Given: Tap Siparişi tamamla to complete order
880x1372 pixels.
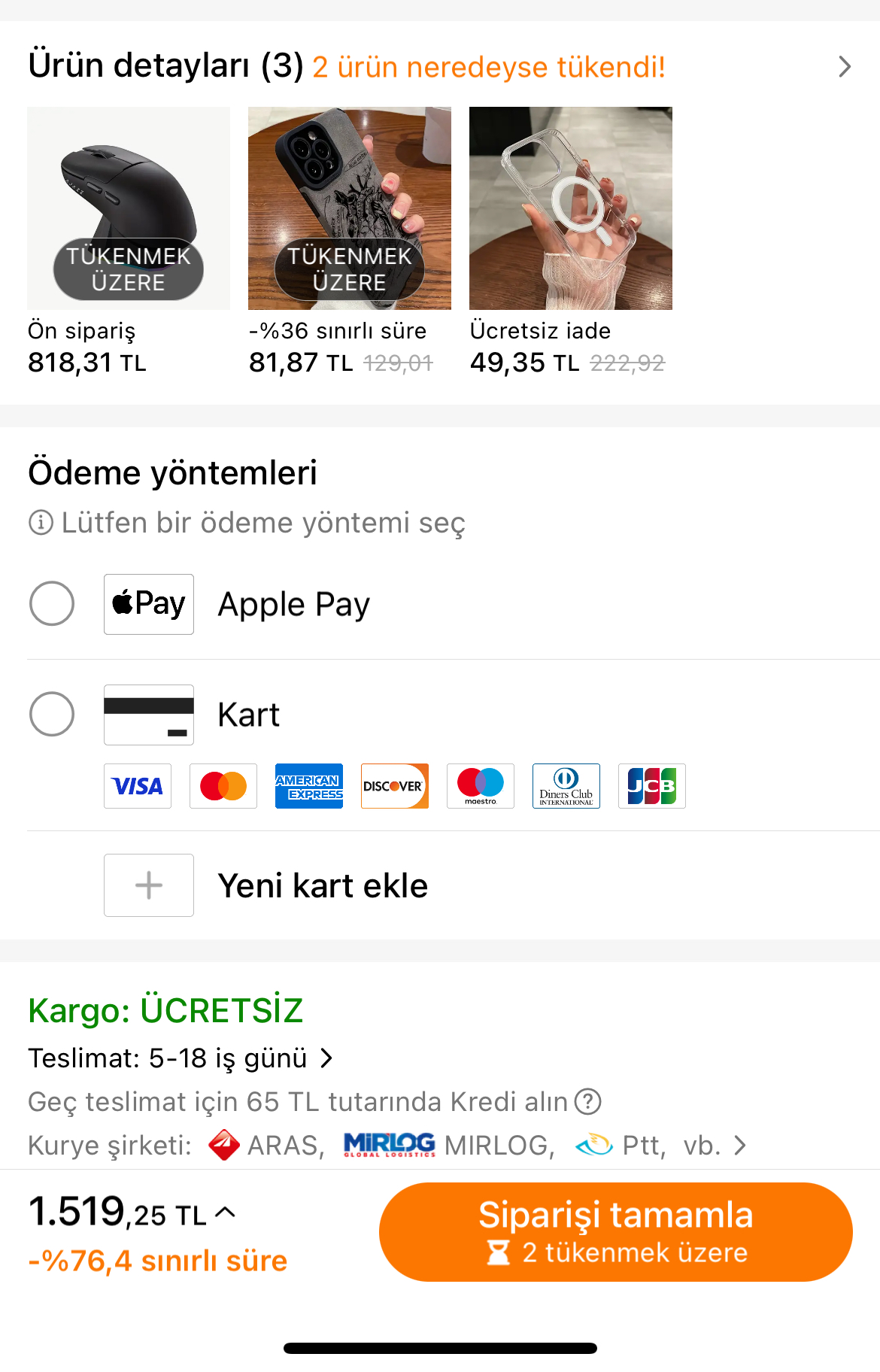Looking at the screenshot, I should tap(615, 1231).
